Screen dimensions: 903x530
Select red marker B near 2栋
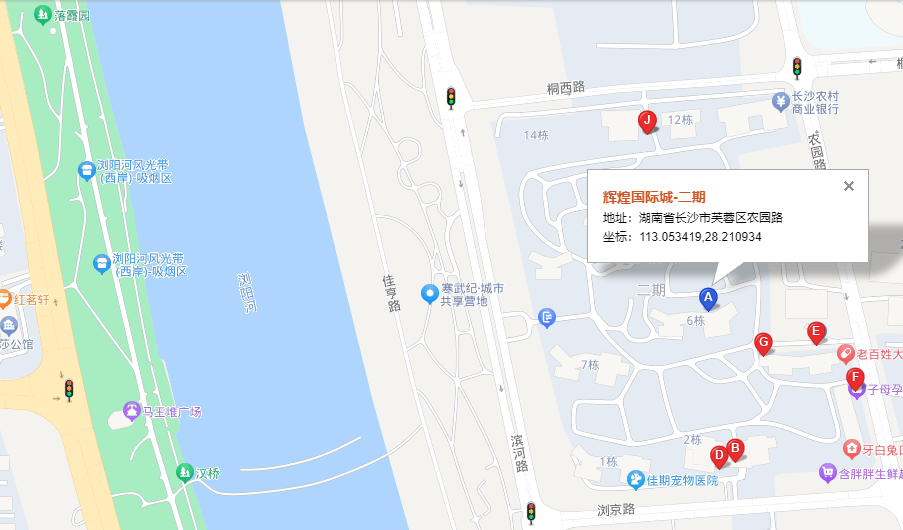734,449
